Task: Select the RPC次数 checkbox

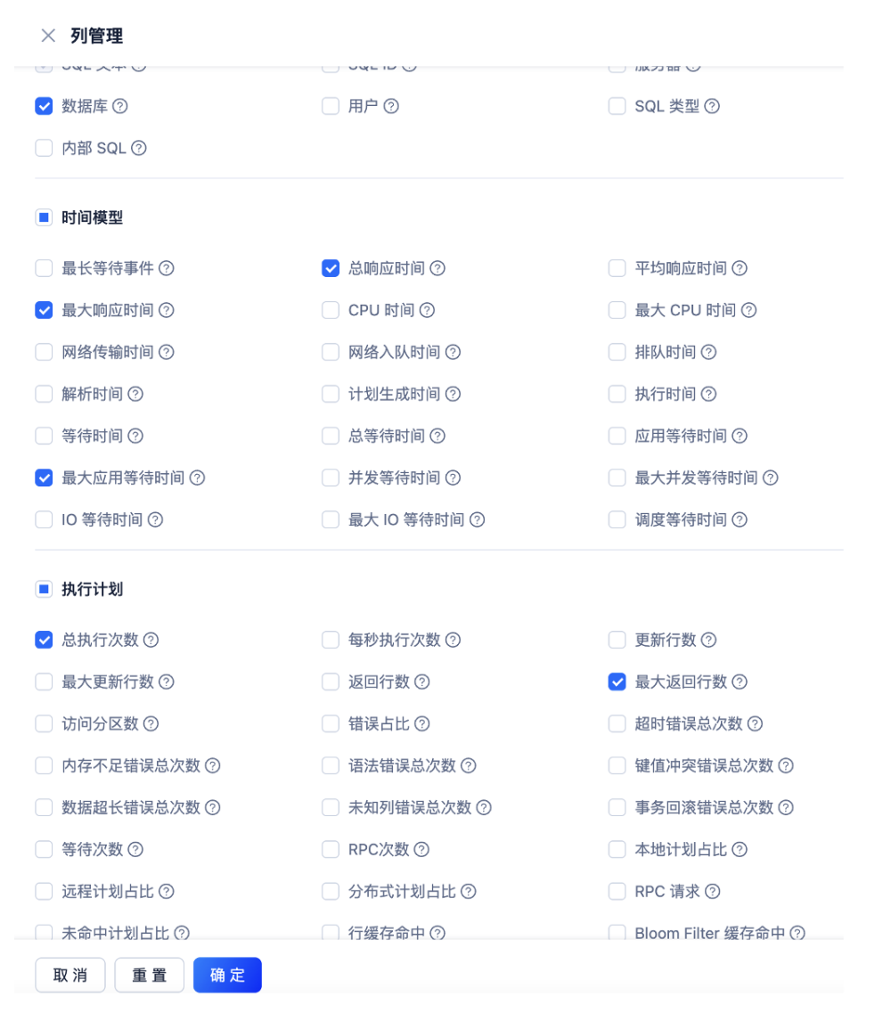Action: [331, 849]
